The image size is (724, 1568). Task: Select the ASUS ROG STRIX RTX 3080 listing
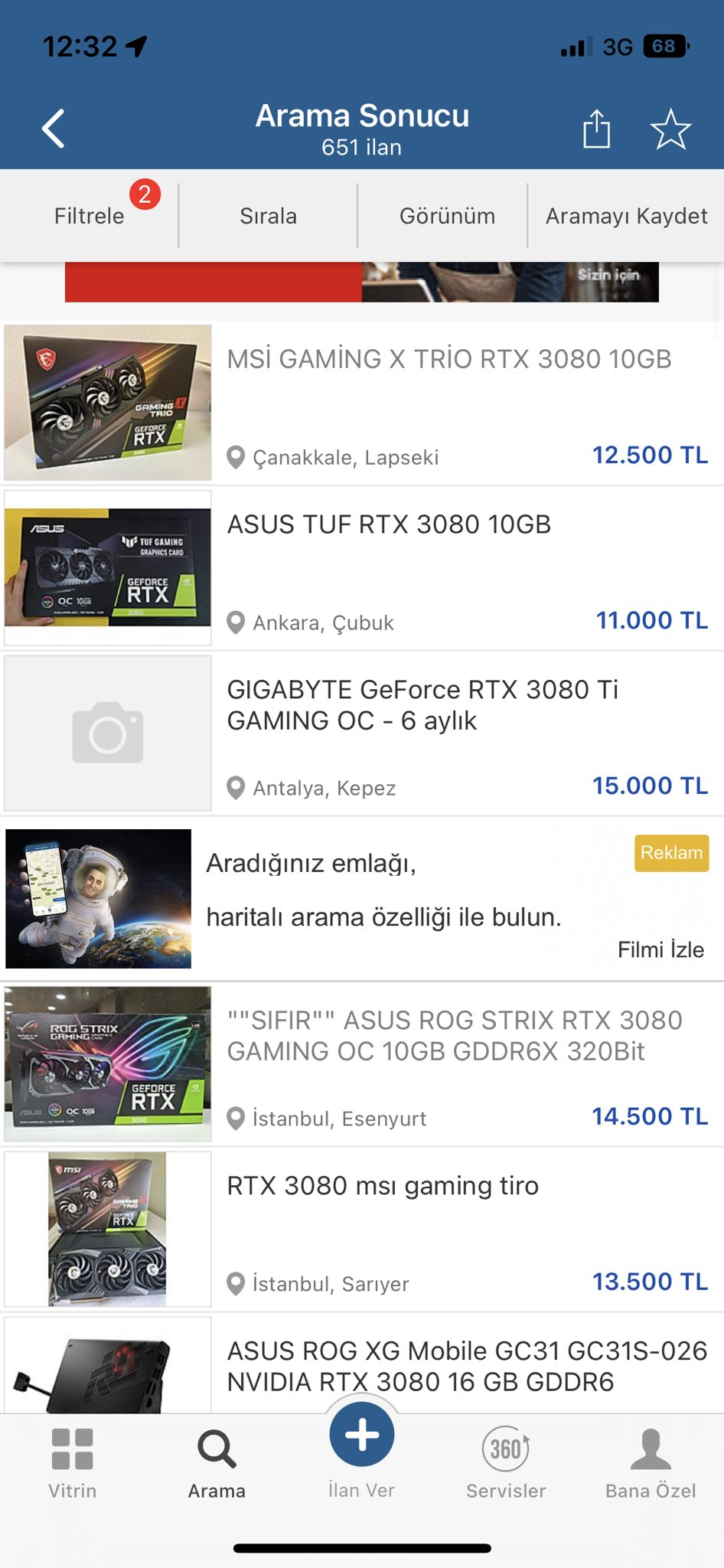pos(455,1036)
